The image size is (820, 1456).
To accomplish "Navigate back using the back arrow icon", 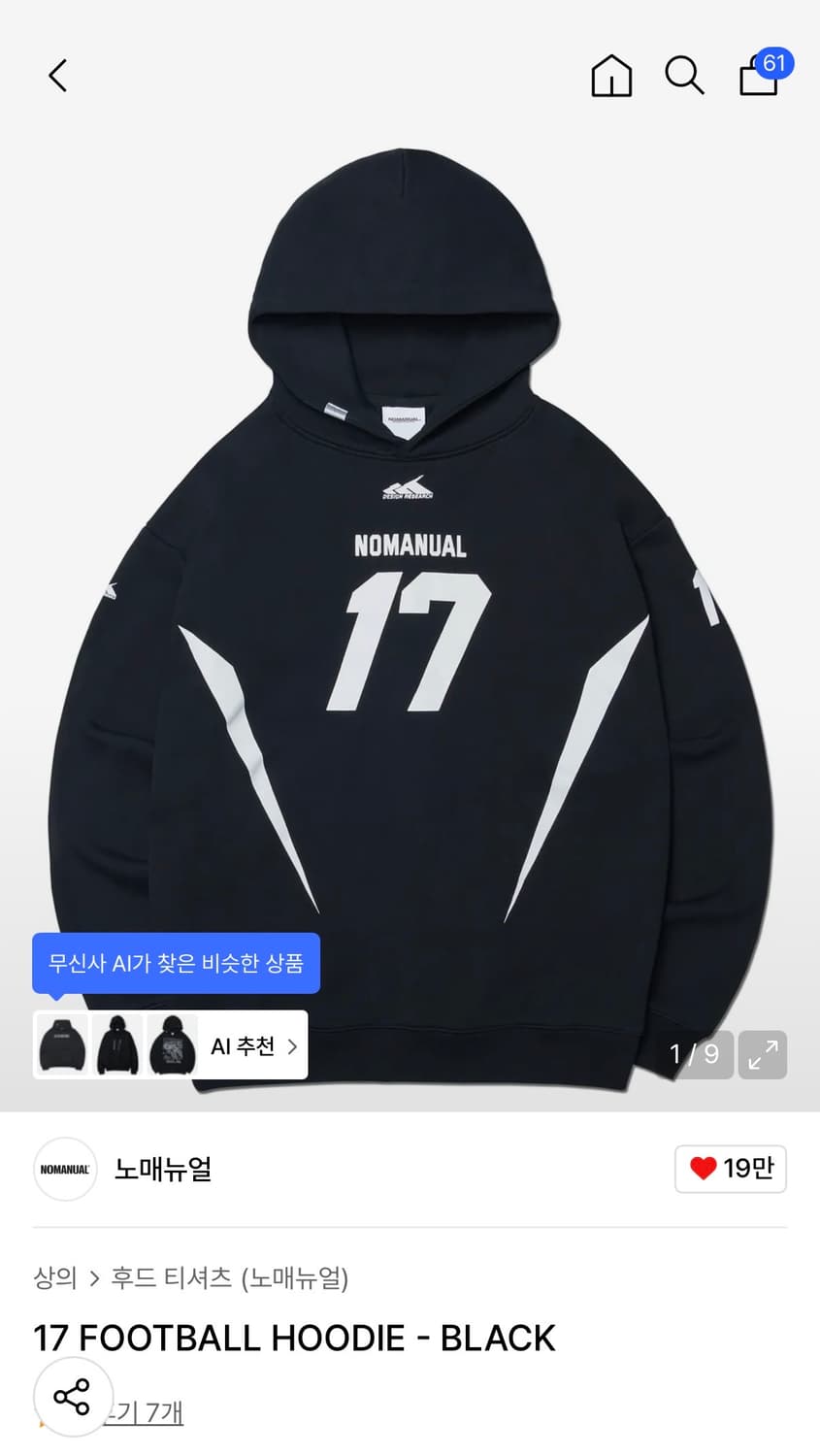I will [x=56, y=75].
